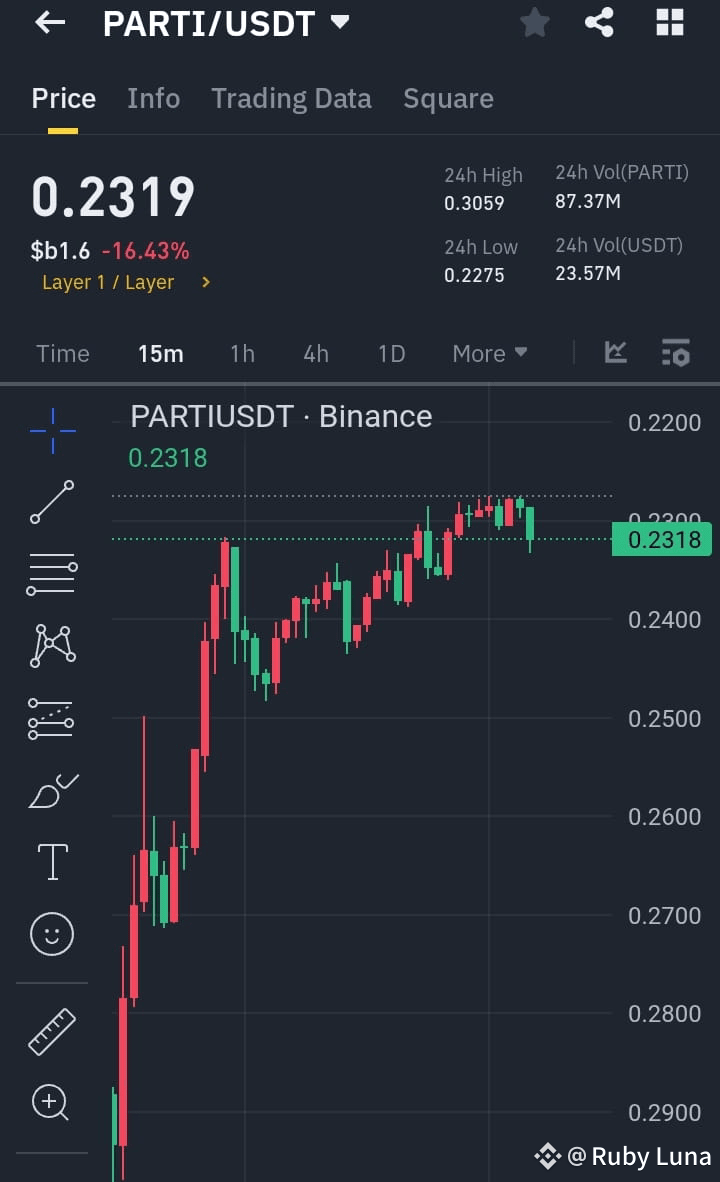The height and width of the screenshot is (1182, 720).
Task: Tap the share icon
Action: 599,22
